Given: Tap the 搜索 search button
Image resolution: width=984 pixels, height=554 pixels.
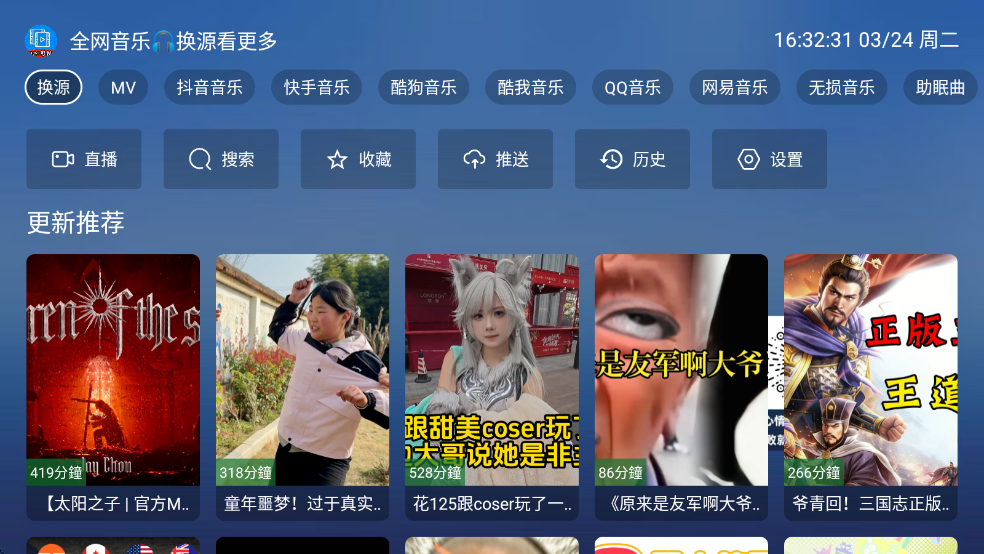Looking at the screenshot, I should tap(221, 159).
